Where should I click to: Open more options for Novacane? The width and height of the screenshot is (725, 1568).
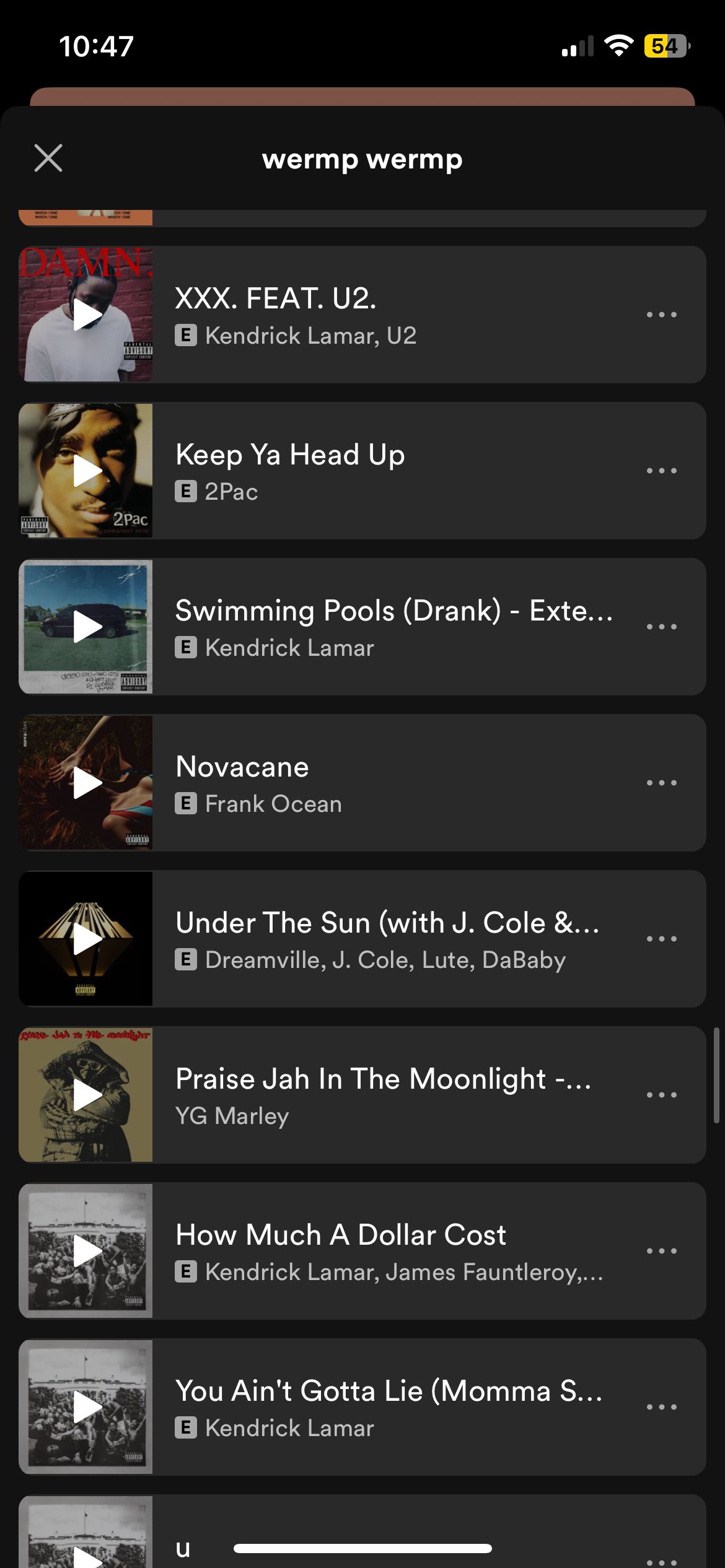point(661,783)
